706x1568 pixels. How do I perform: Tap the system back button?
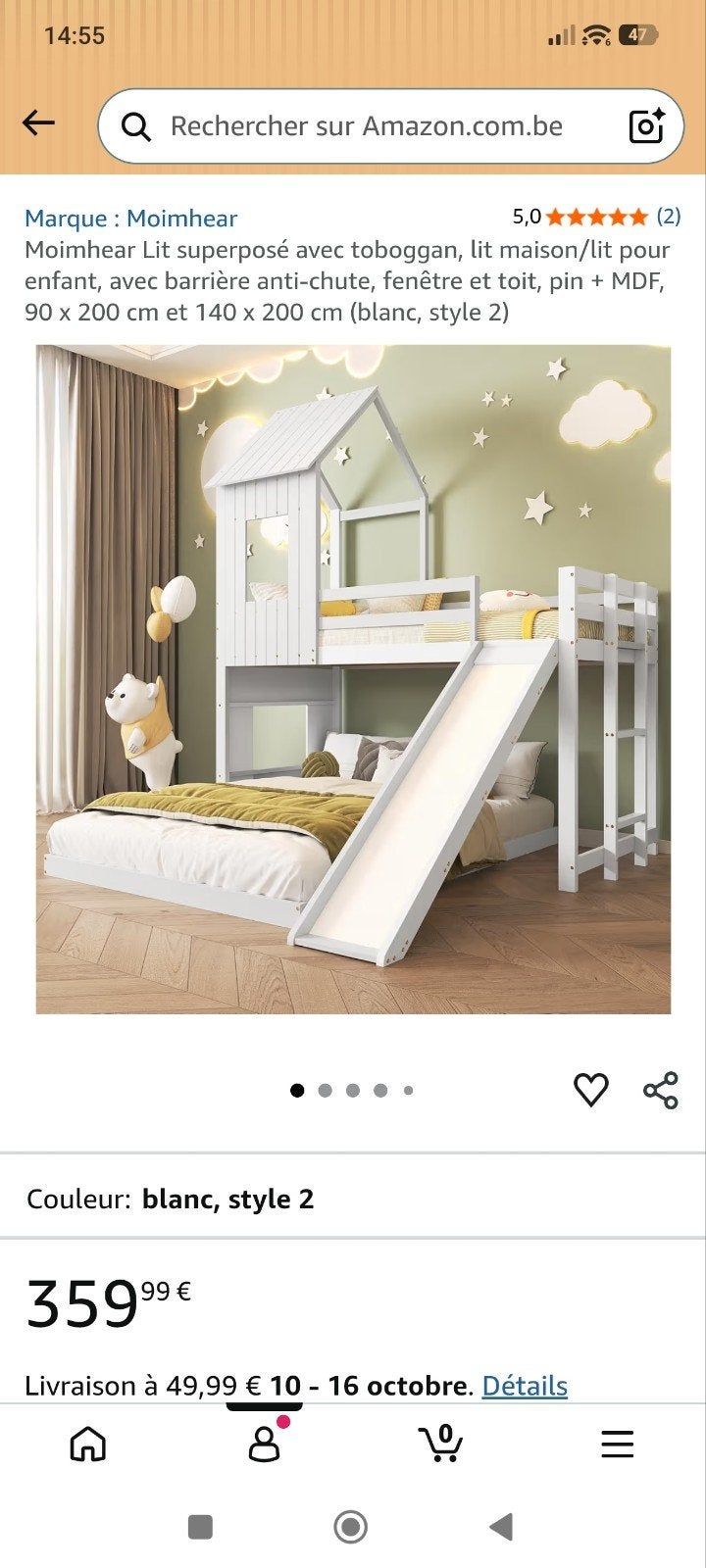pos(501,1527)
